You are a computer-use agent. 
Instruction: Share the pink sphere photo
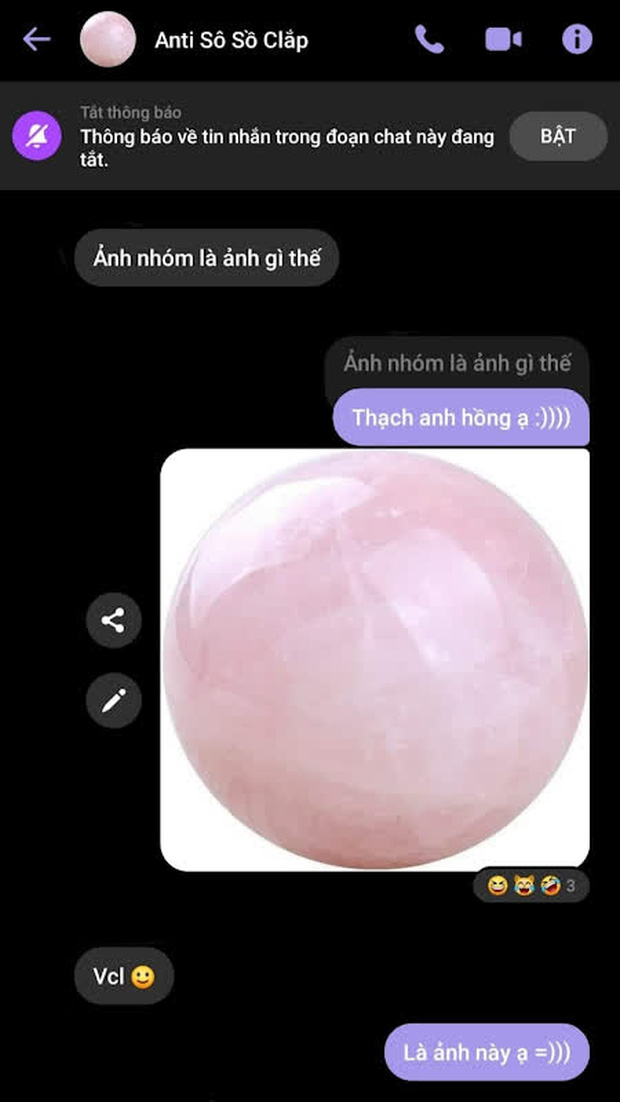113,621
